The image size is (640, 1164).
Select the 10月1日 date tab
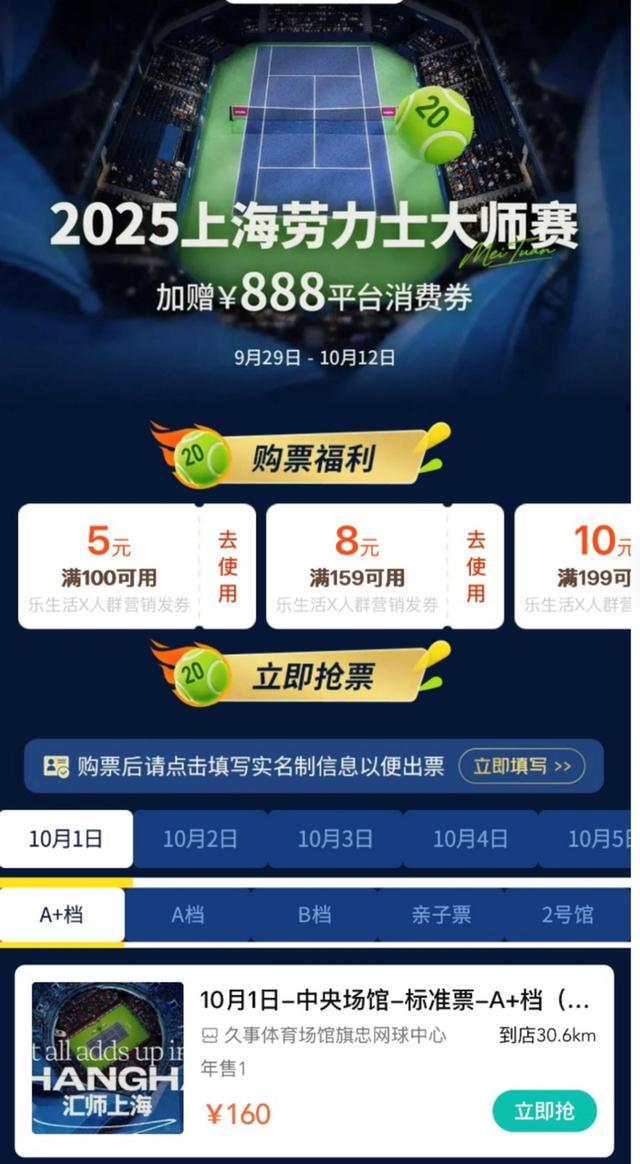coord(66,839)
